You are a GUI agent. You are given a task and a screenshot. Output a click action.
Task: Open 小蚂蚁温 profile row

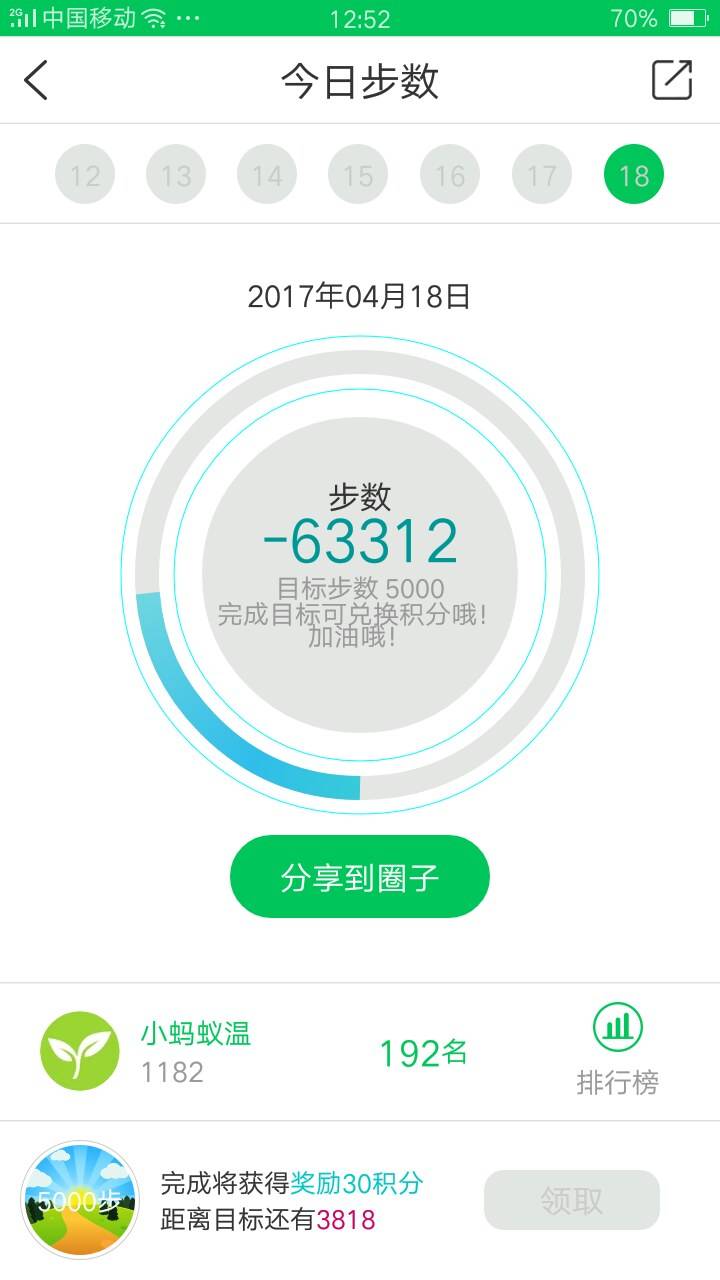tap(195, 1051)
